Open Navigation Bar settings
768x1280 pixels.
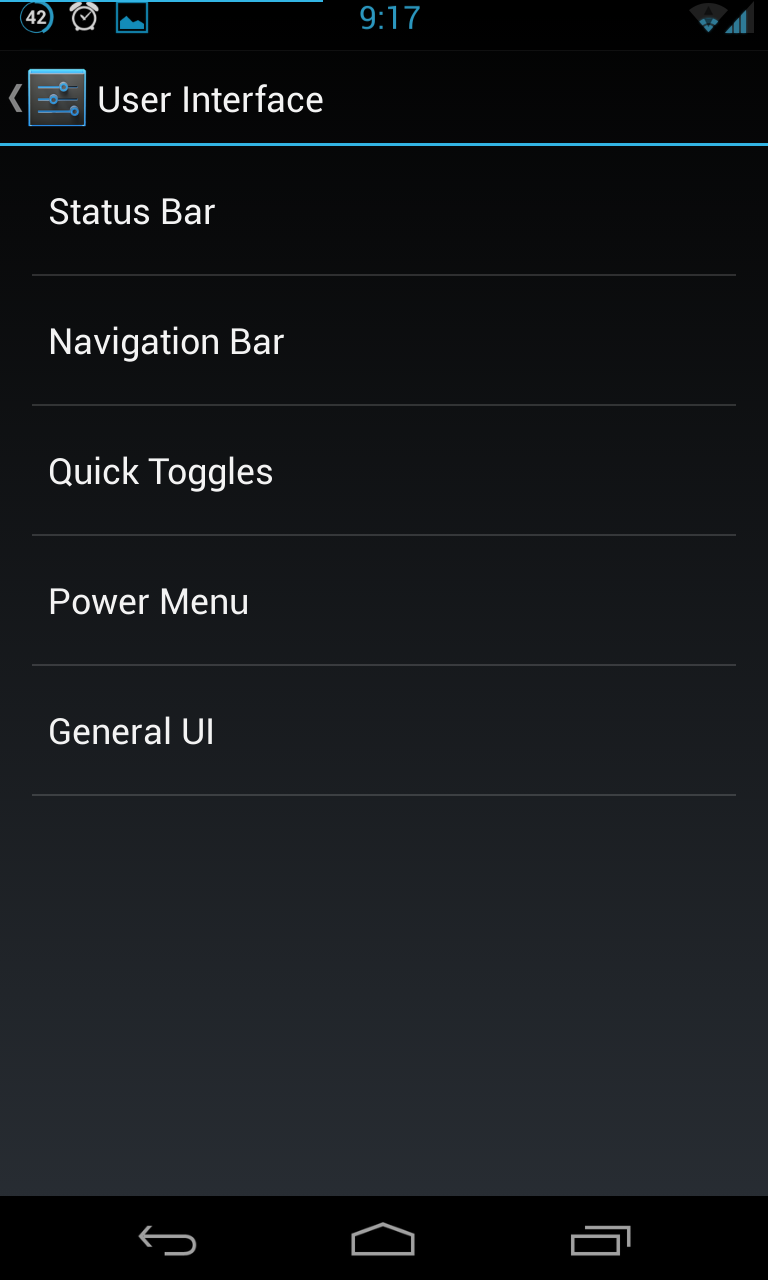[x=384, y=341]
